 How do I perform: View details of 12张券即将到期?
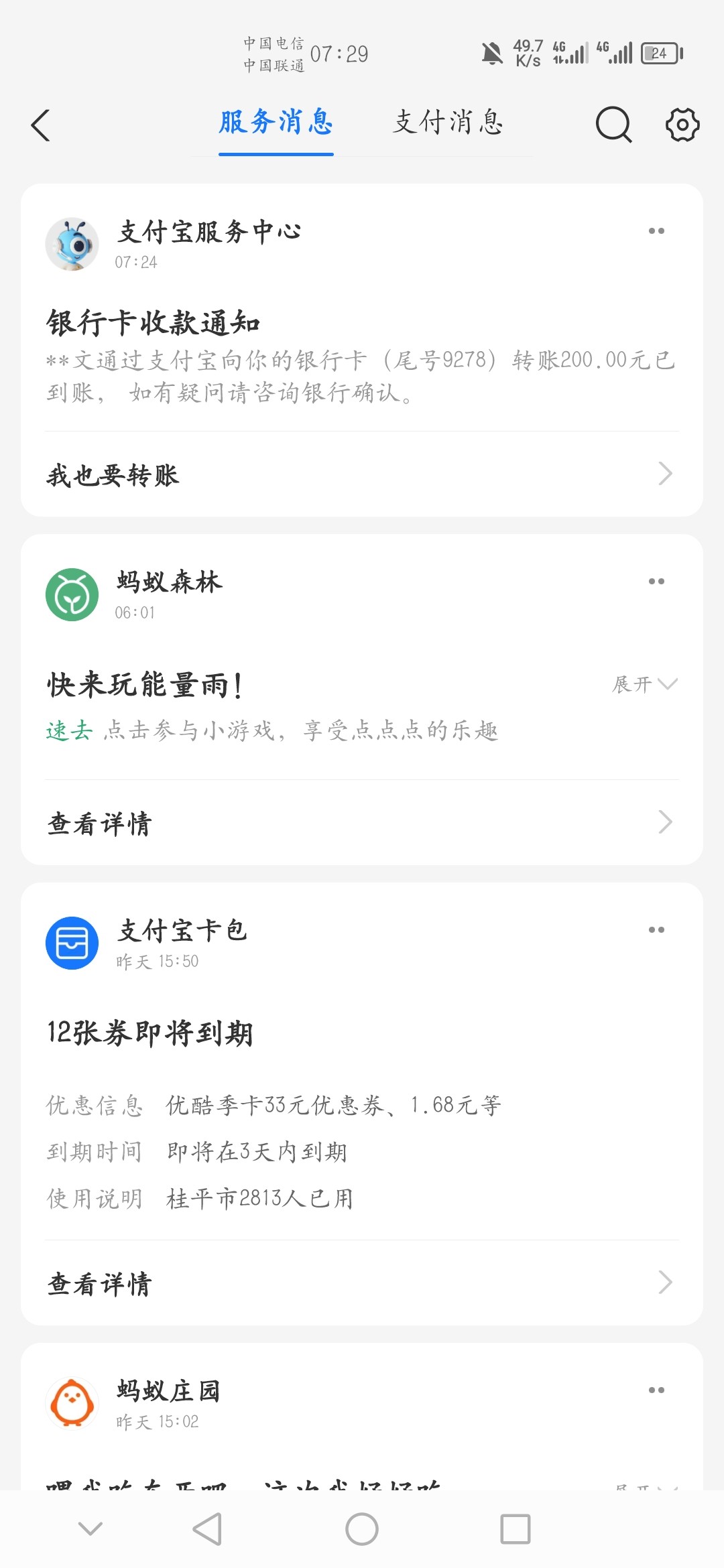click(x=362, y=1283)
